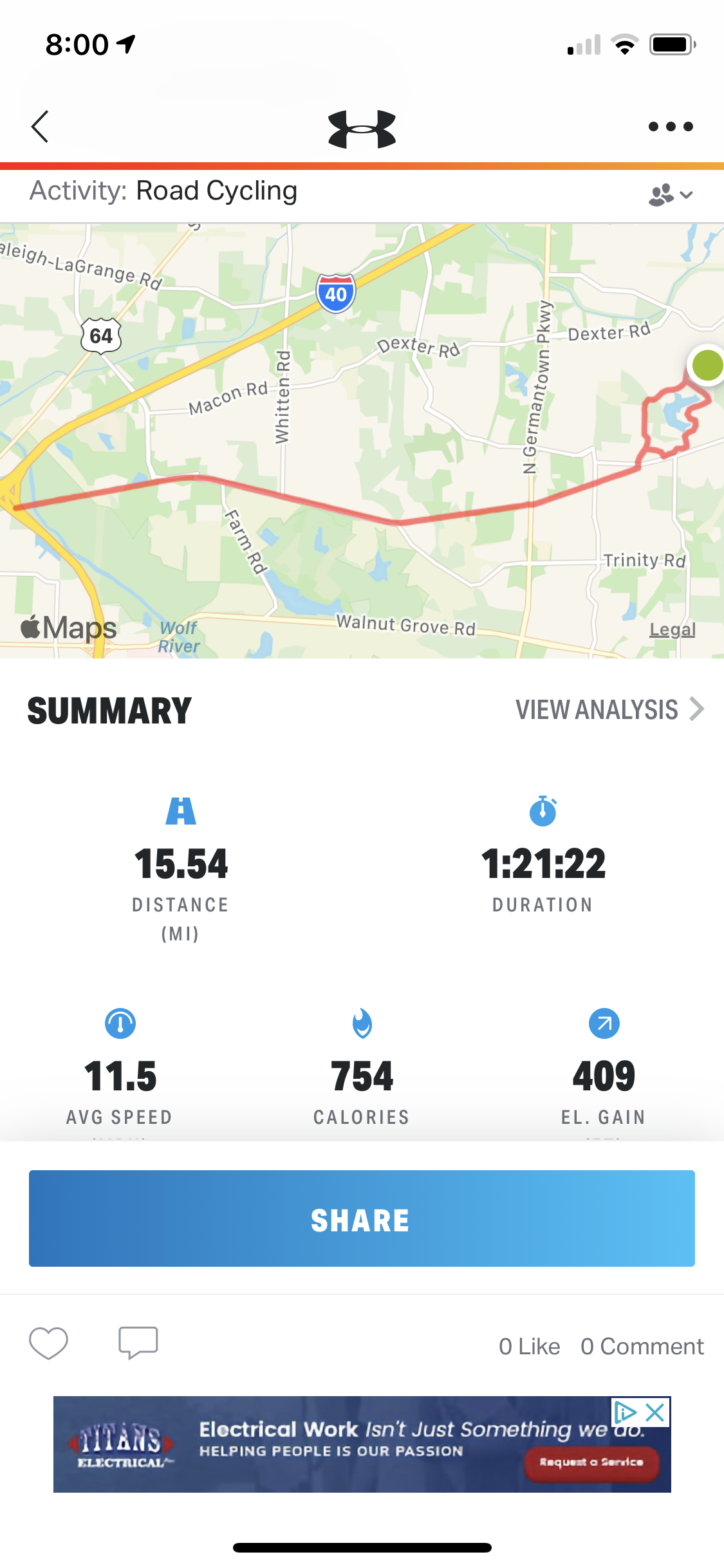Open the three-dot overflow menu
The height and width of the screenshot is (1568, 724).
[671, 126]
